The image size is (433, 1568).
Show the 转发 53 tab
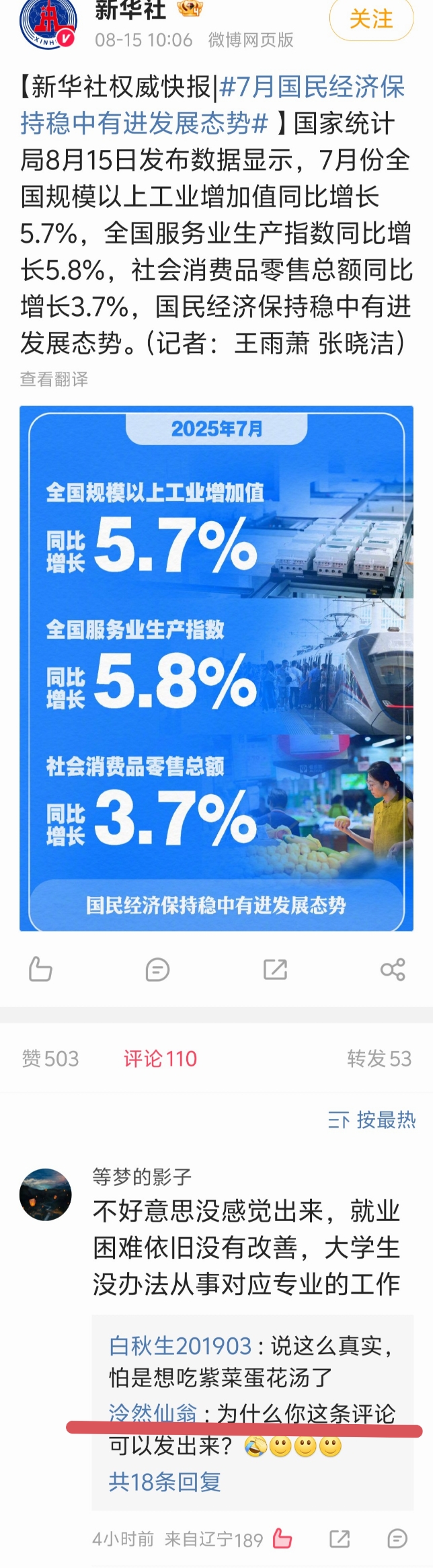[x=379, y=1058]
